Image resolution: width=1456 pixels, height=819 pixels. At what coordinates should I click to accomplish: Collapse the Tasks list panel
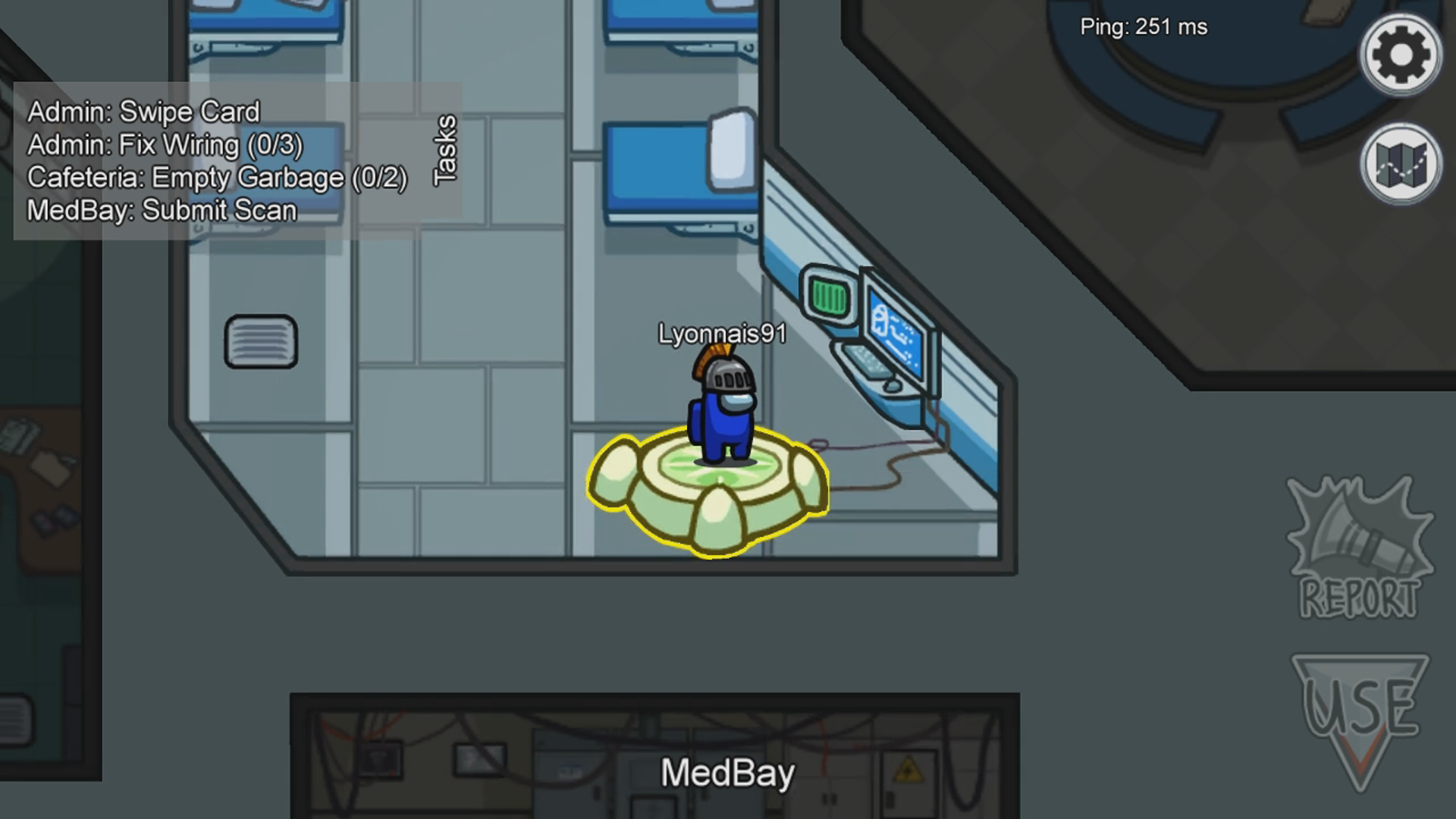[x=444, y=149]
